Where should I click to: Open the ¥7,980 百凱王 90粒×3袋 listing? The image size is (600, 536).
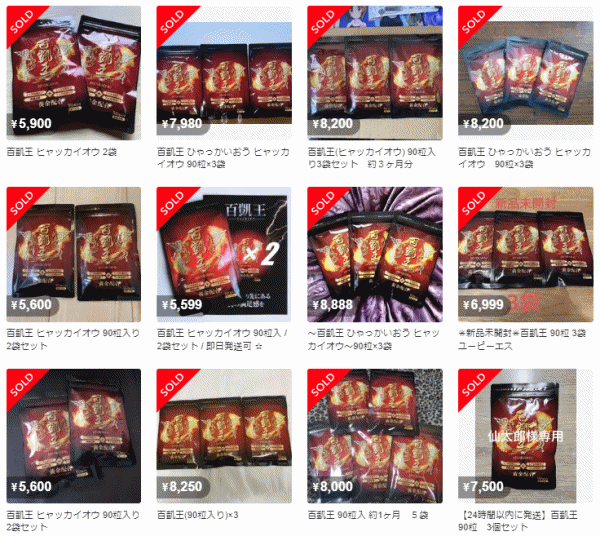[x=224, y=72]
